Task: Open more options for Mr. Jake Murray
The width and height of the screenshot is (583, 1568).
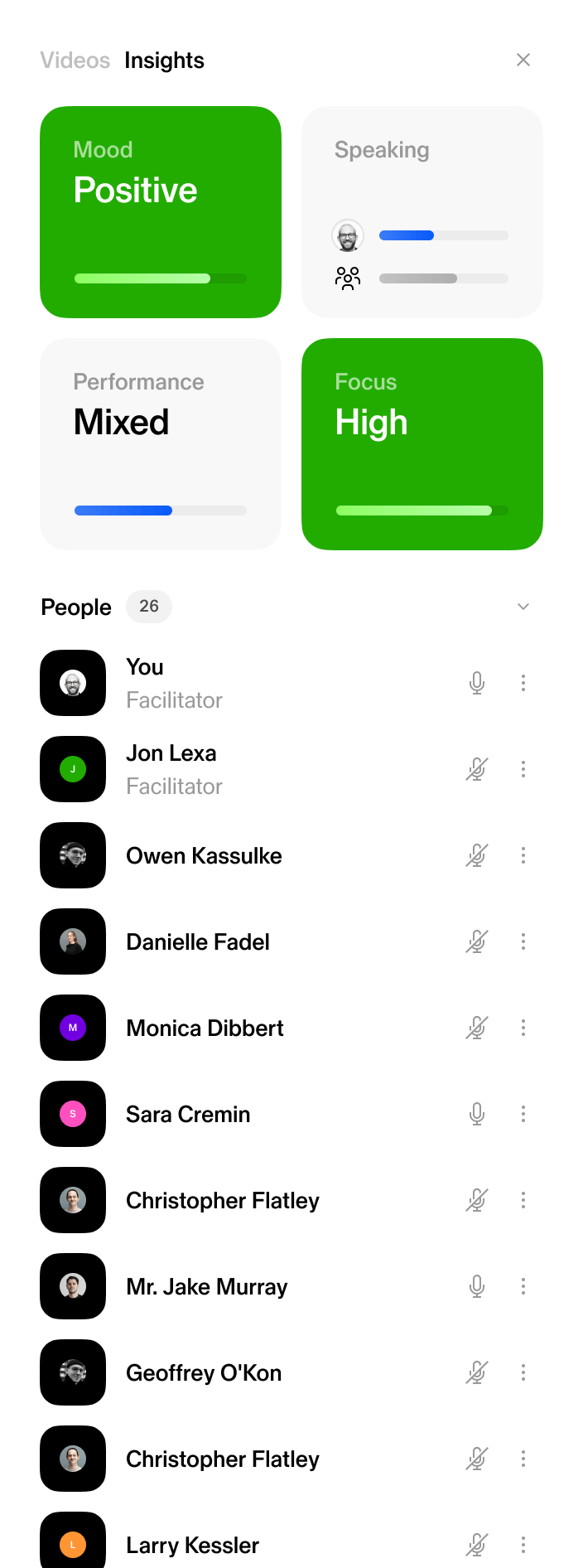Action: (x=523, y=1286)
